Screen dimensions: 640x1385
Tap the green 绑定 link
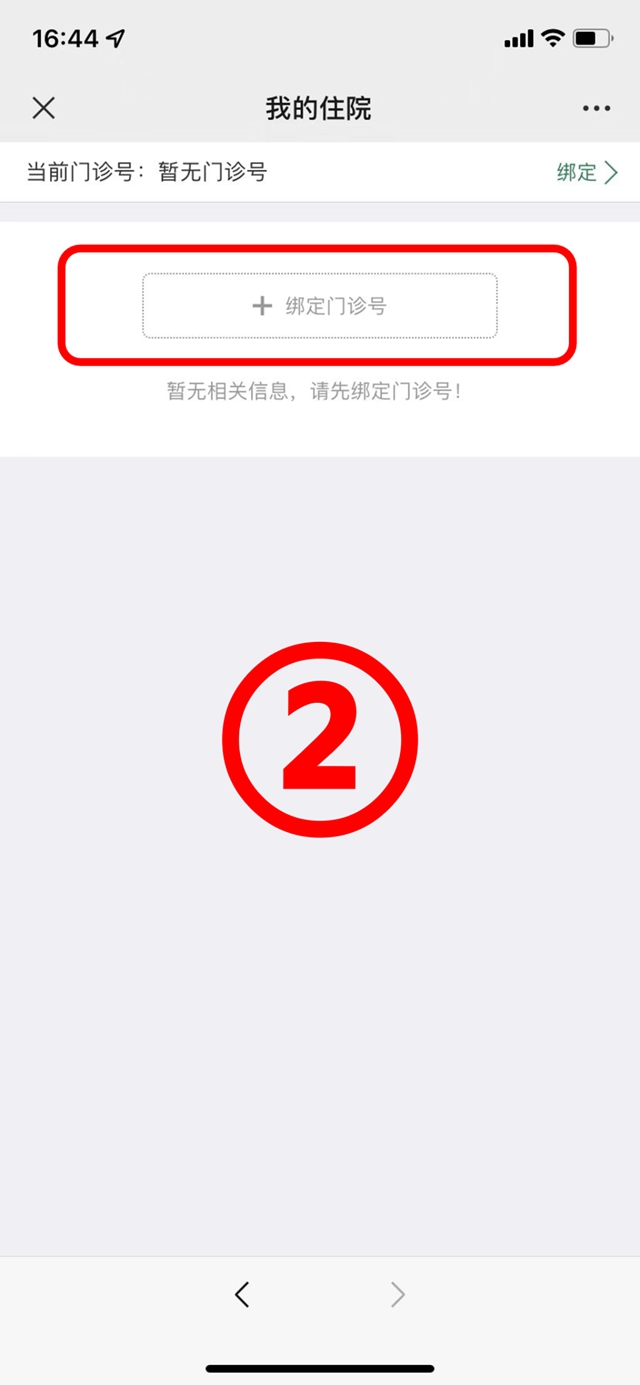tap(587, 172)
